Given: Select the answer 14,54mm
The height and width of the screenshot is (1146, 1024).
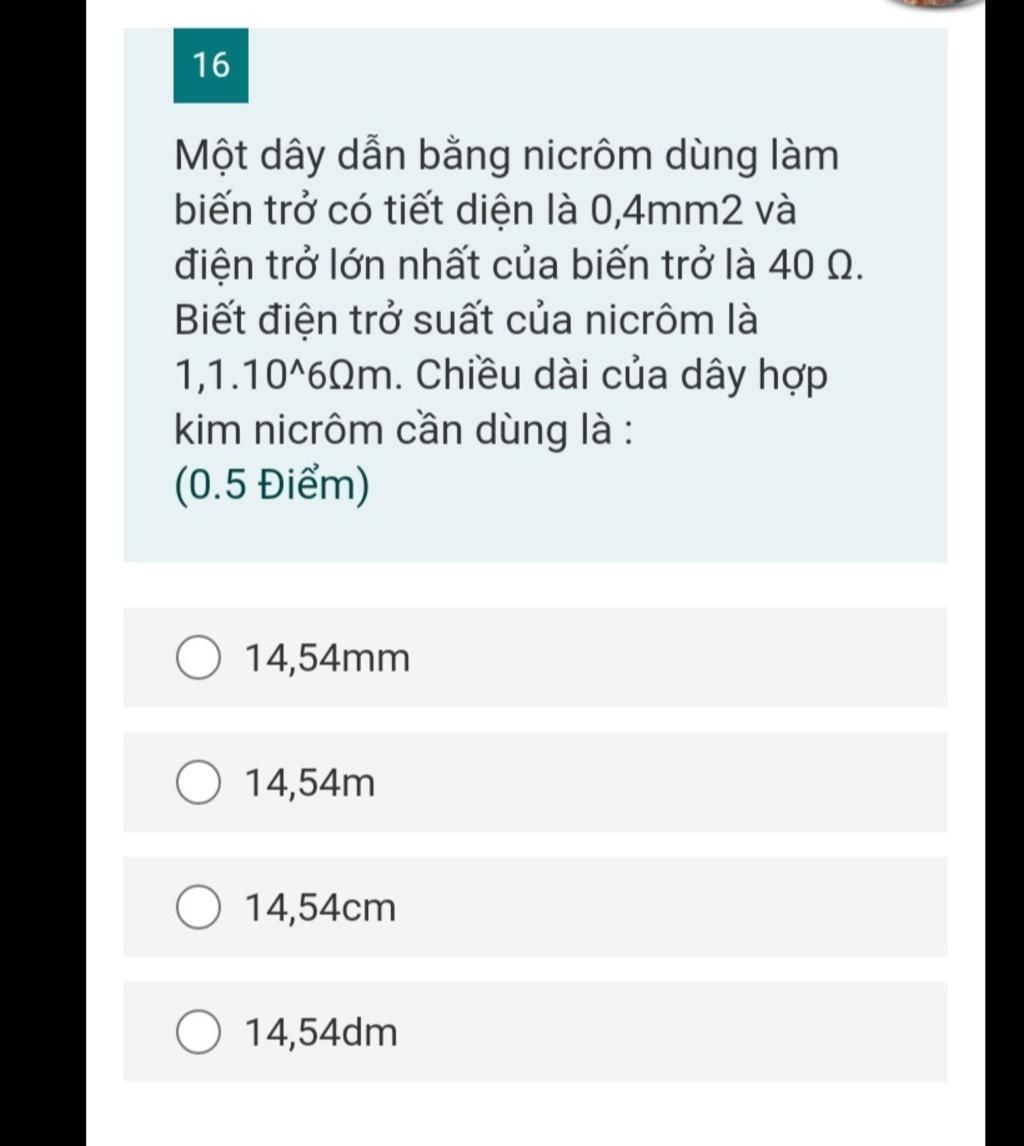Looking at the screenshot, I should pyautogui.click(x=200, y=659).
